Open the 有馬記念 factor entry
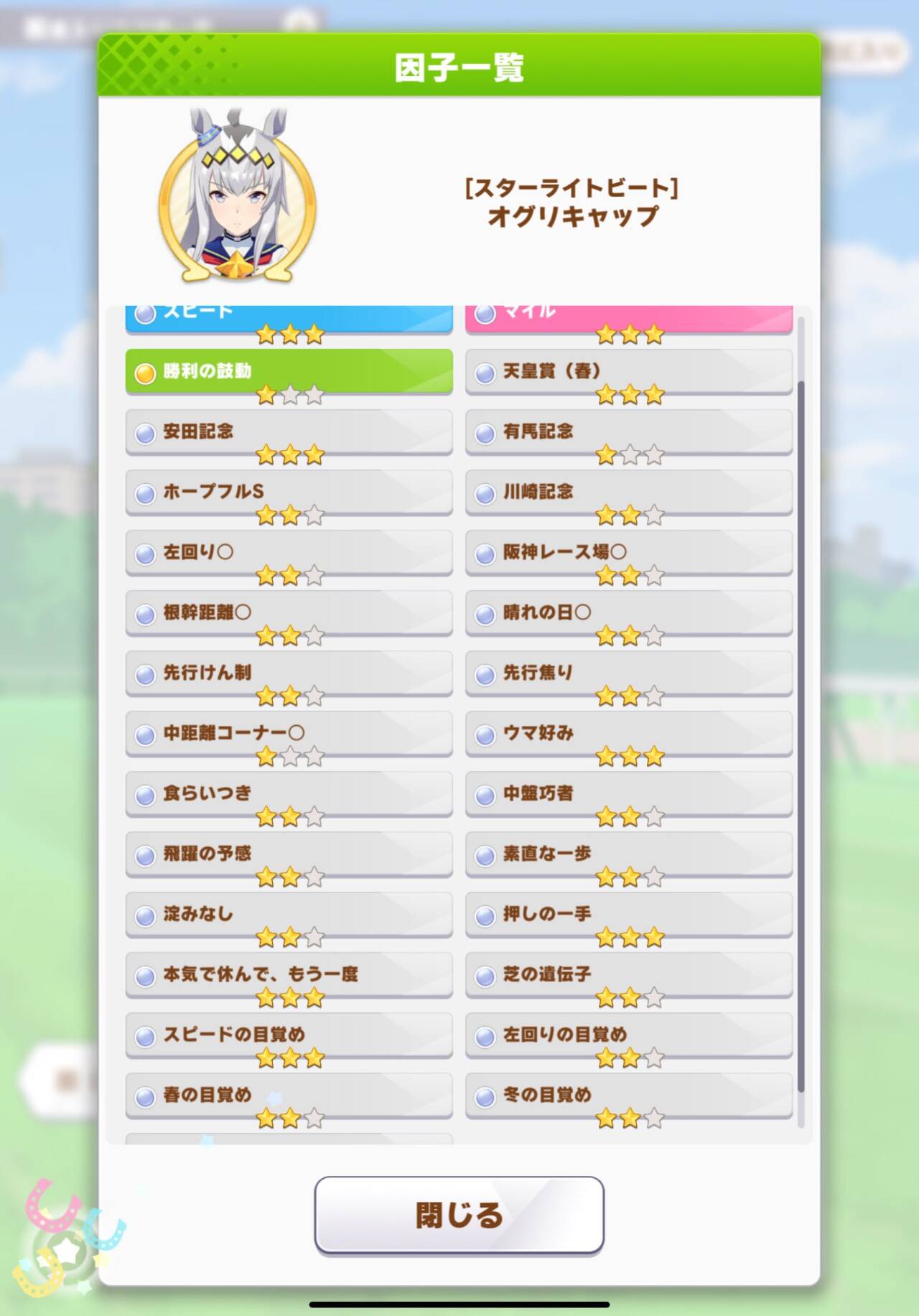919x1316 pixels. tap(629, 431)
